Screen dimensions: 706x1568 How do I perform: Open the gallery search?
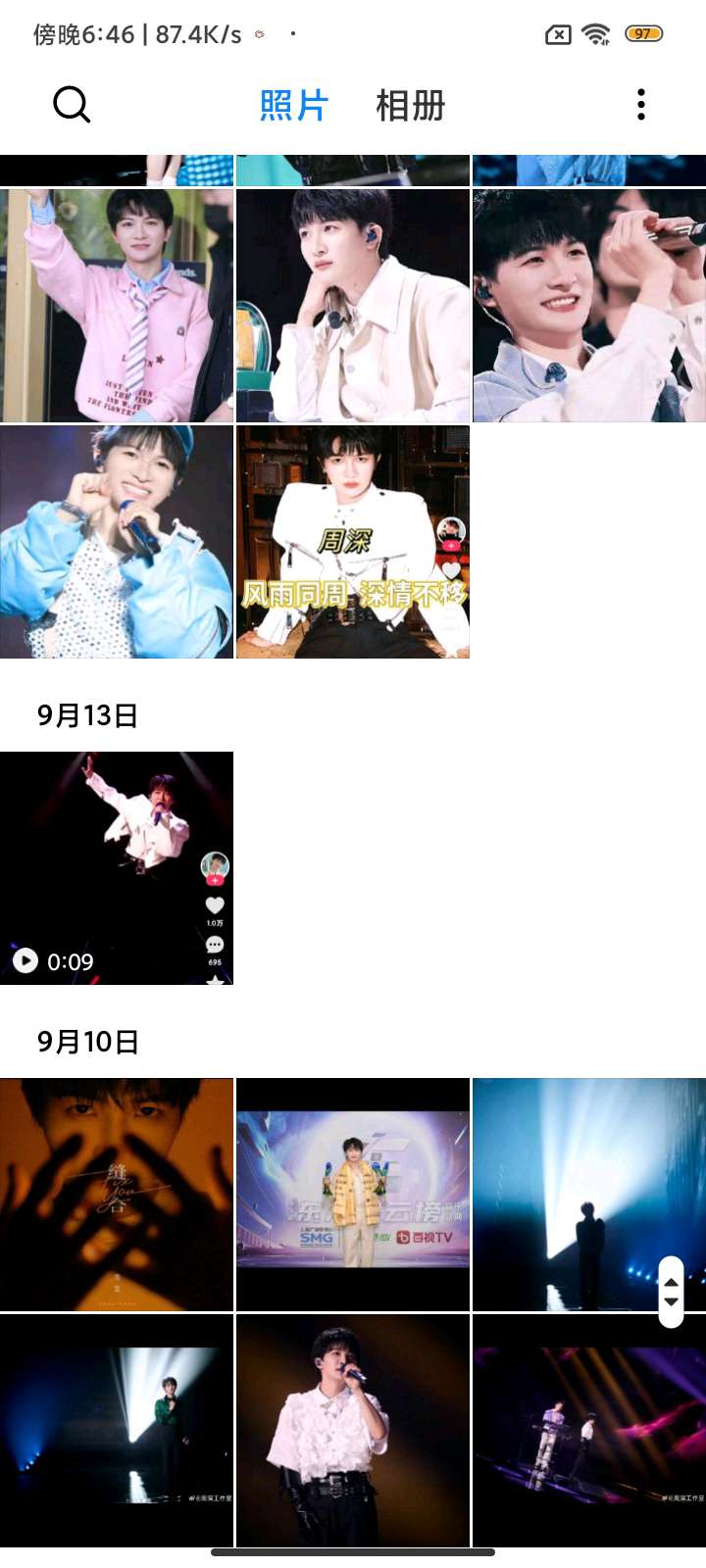72,104
